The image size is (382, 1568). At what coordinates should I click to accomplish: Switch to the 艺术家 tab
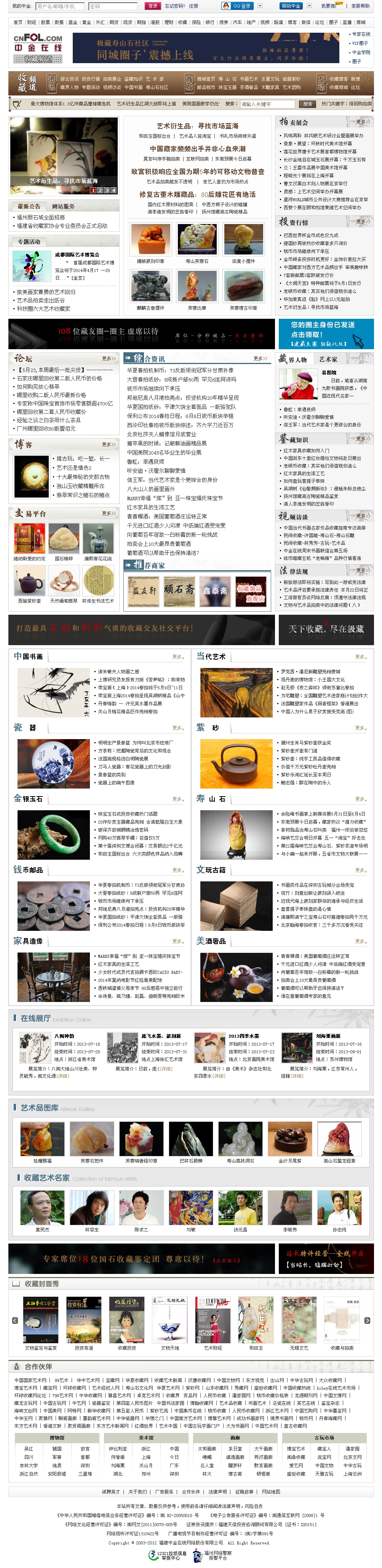tap(328, 359)
